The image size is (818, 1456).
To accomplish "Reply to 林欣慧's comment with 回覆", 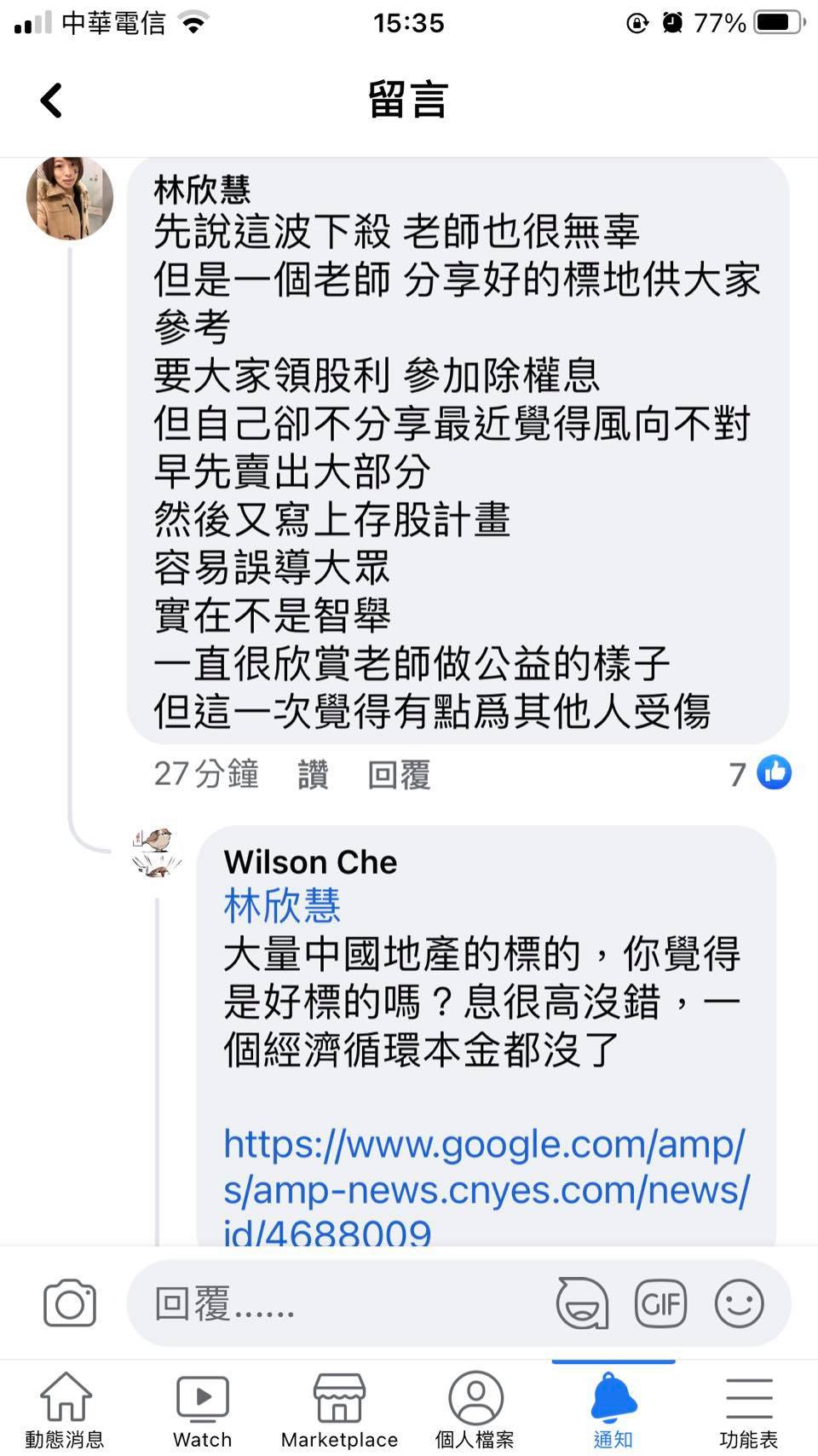I will [x=399, y=775].
